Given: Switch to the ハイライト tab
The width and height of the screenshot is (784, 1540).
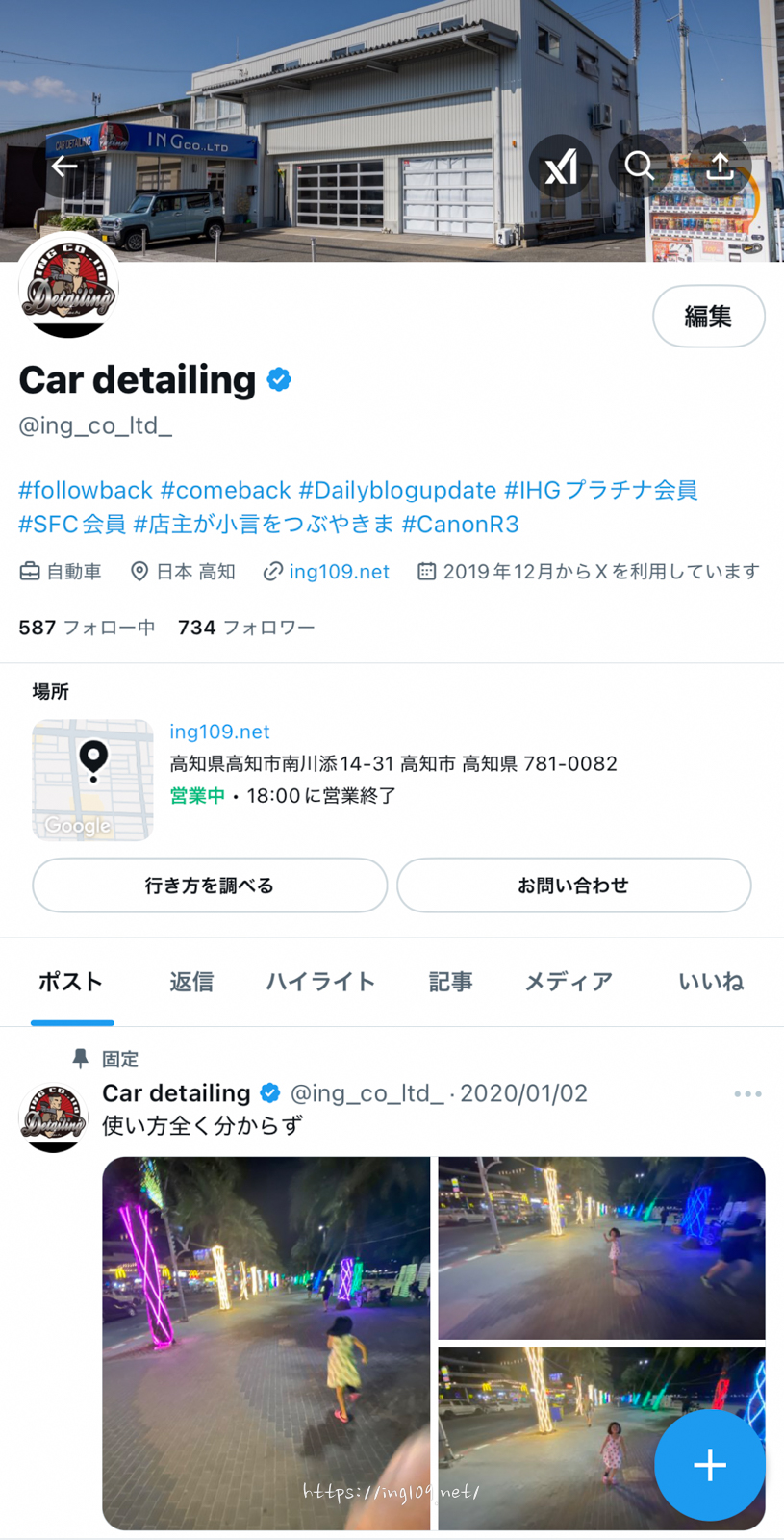Looking at the screenshot, I should (x=320, y=982).
